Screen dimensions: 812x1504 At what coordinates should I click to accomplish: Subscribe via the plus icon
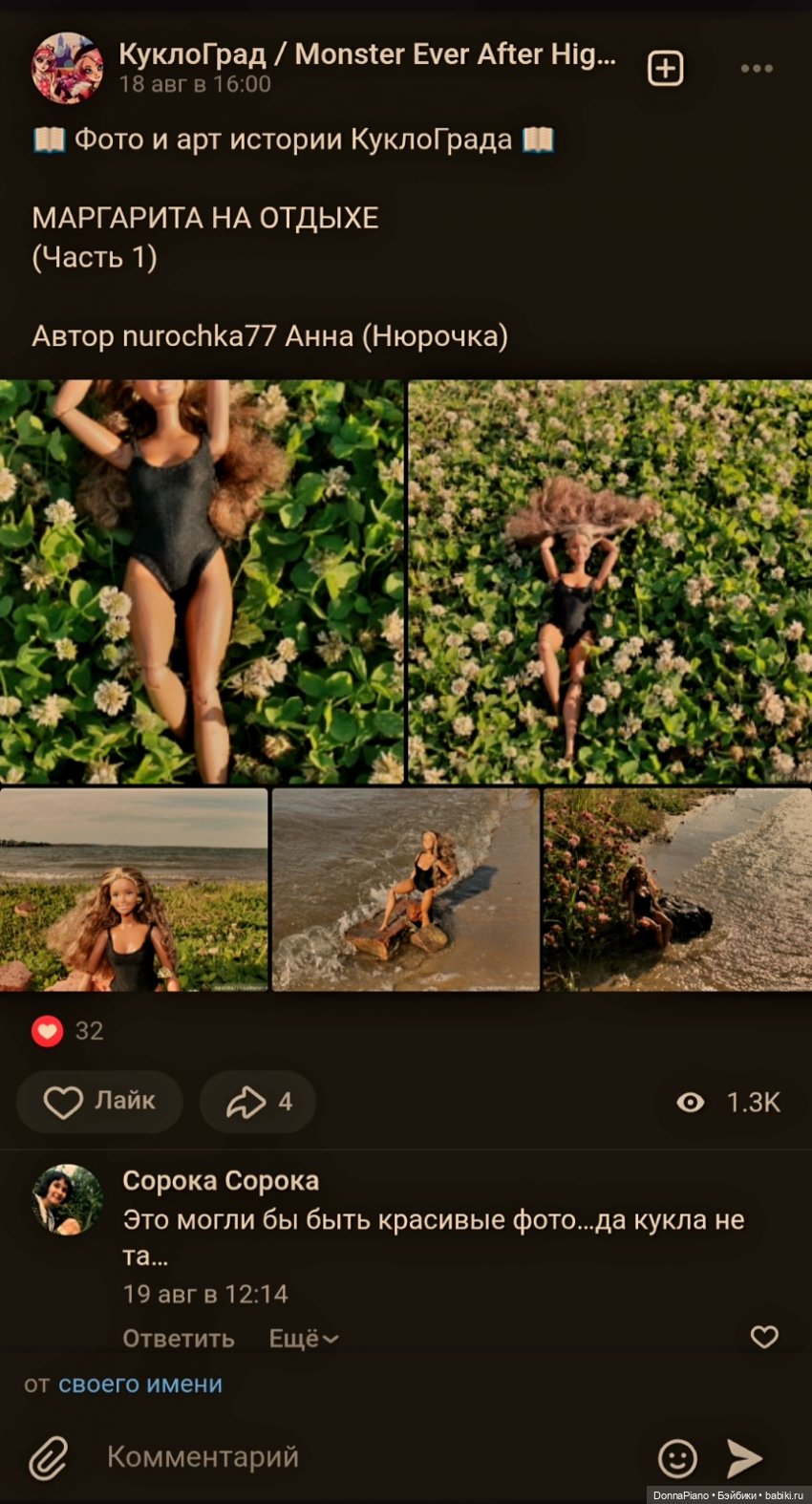[665, 69]
